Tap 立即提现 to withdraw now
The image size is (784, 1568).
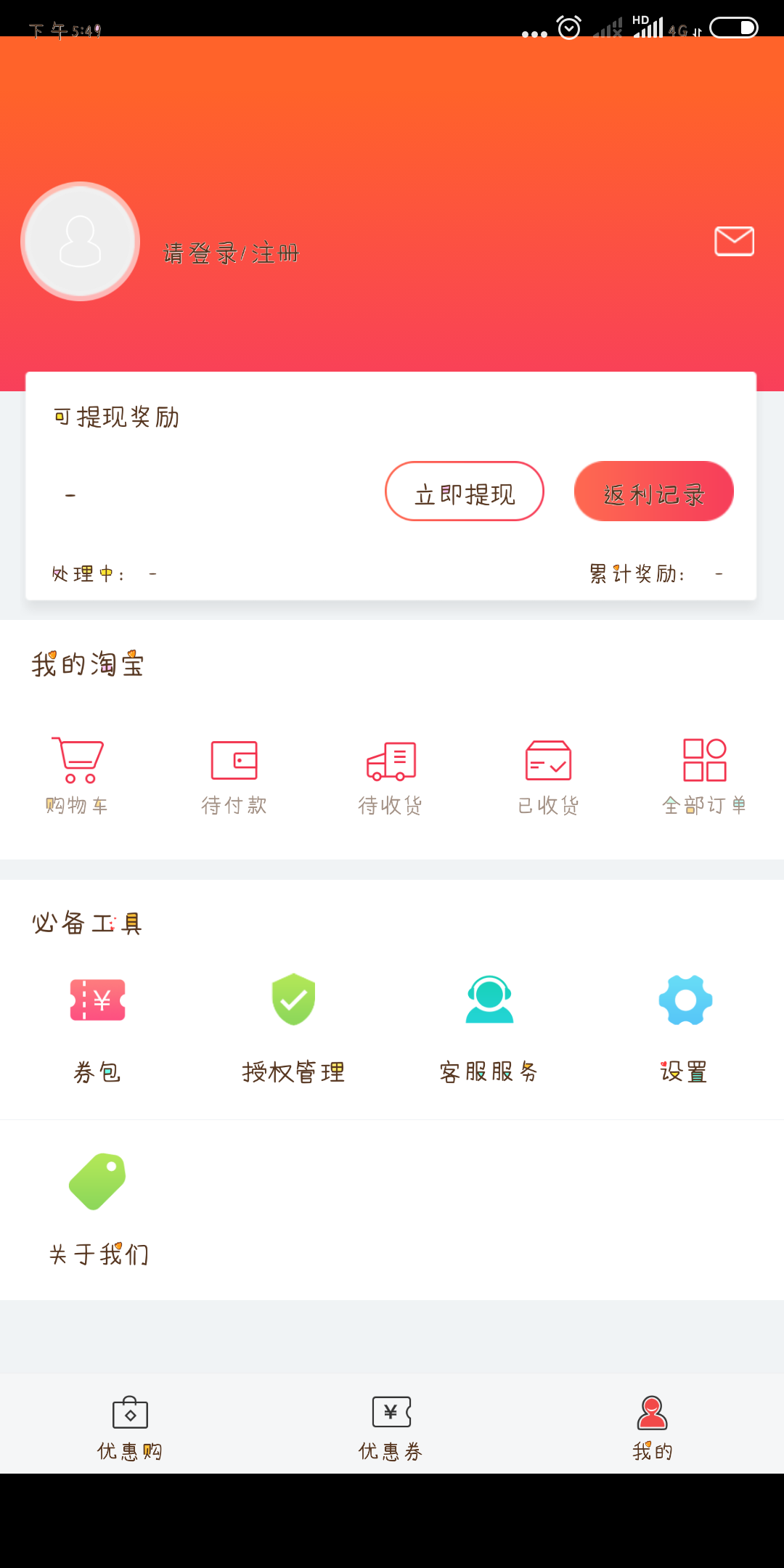465,491
